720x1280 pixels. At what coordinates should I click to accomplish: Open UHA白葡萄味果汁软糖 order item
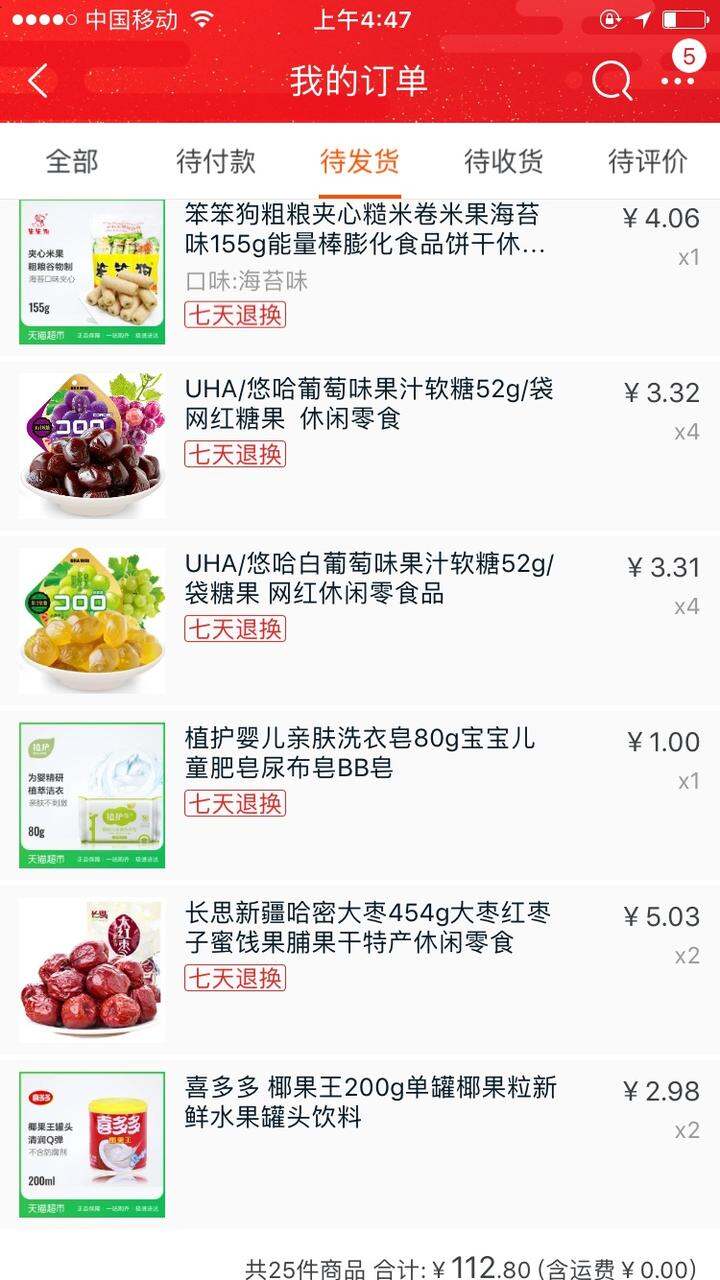(x=360, y=620)
